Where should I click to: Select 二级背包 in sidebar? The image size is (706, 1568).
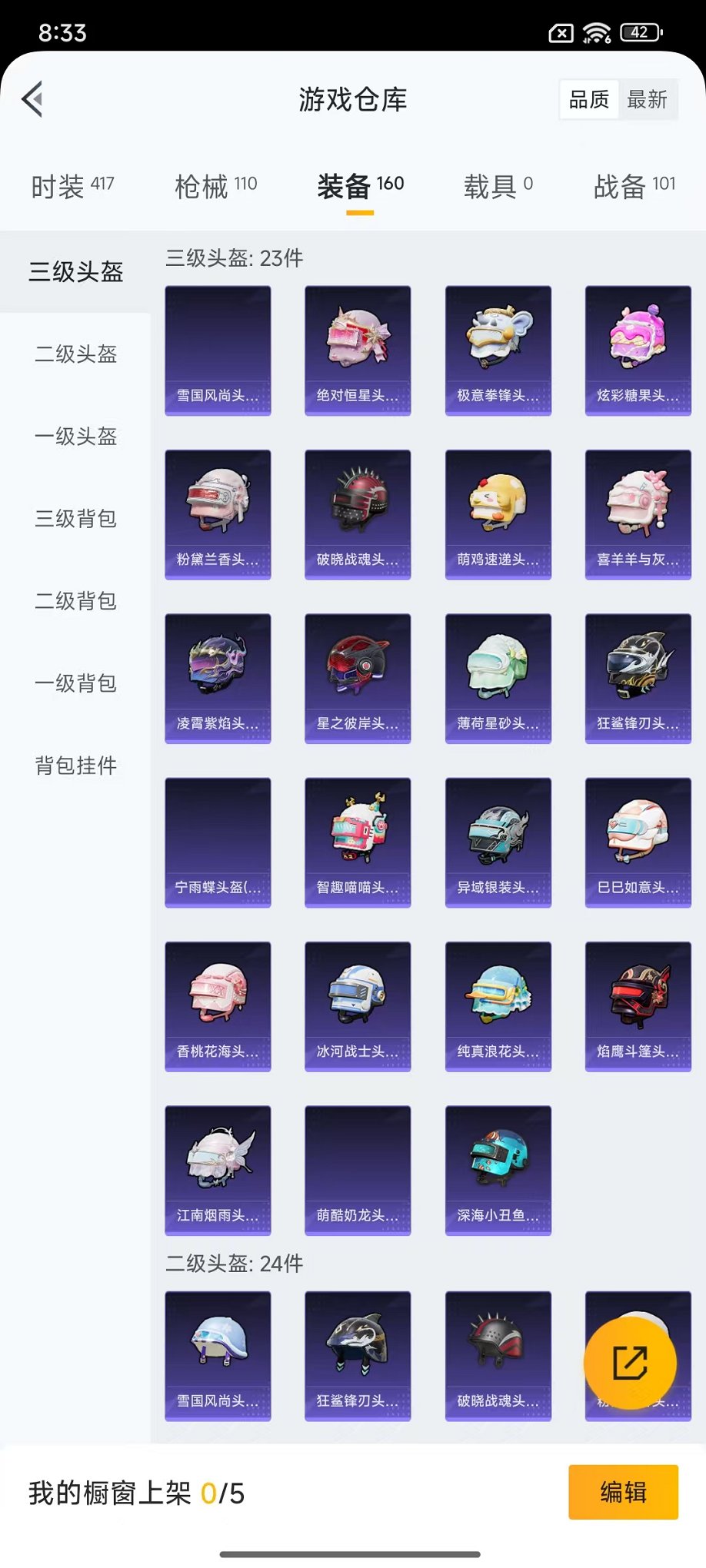[x=75, y=601]
